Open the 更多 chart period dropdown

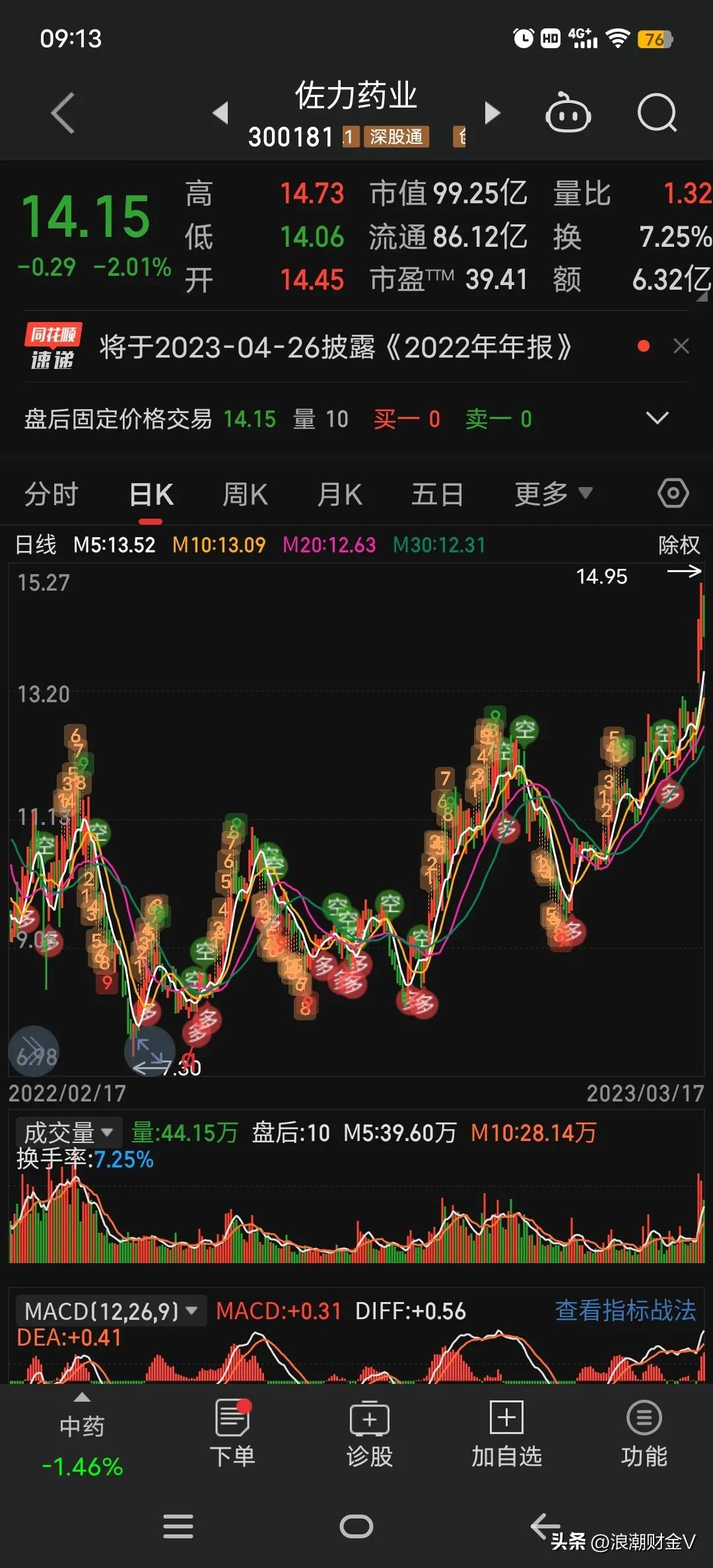(553, 493)
